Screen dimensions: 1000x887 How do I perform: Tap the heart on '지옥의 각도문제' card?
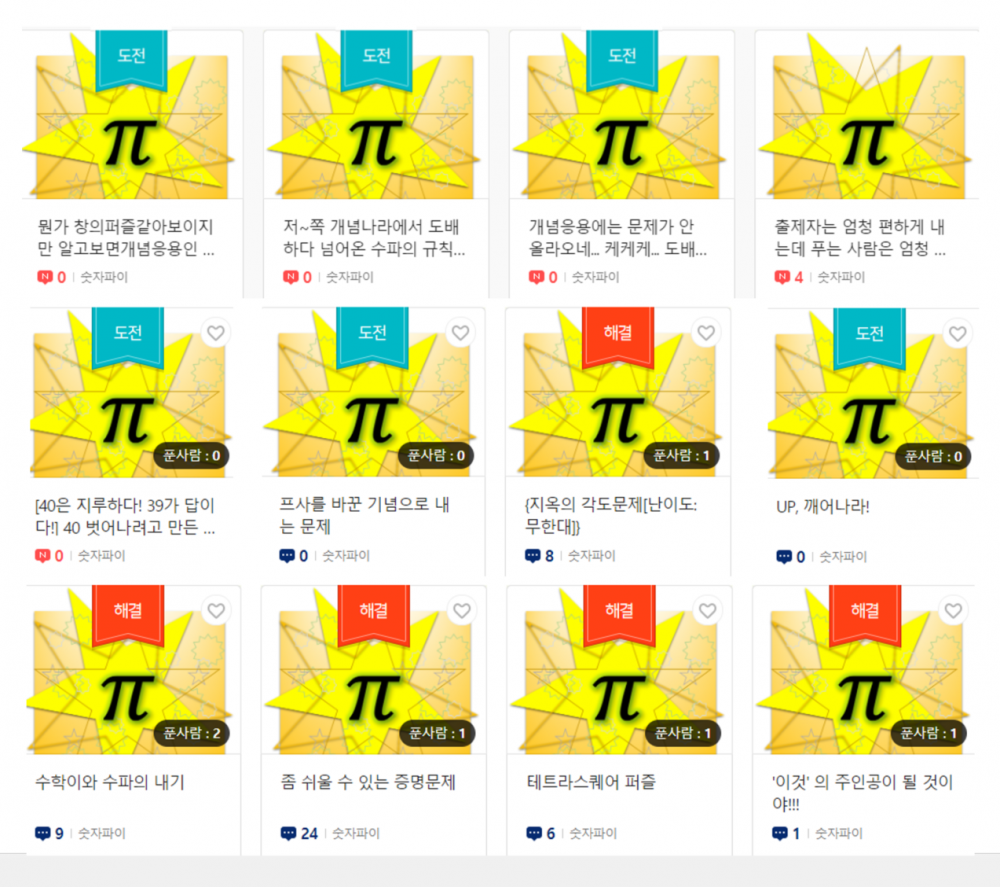coord(707,333)
